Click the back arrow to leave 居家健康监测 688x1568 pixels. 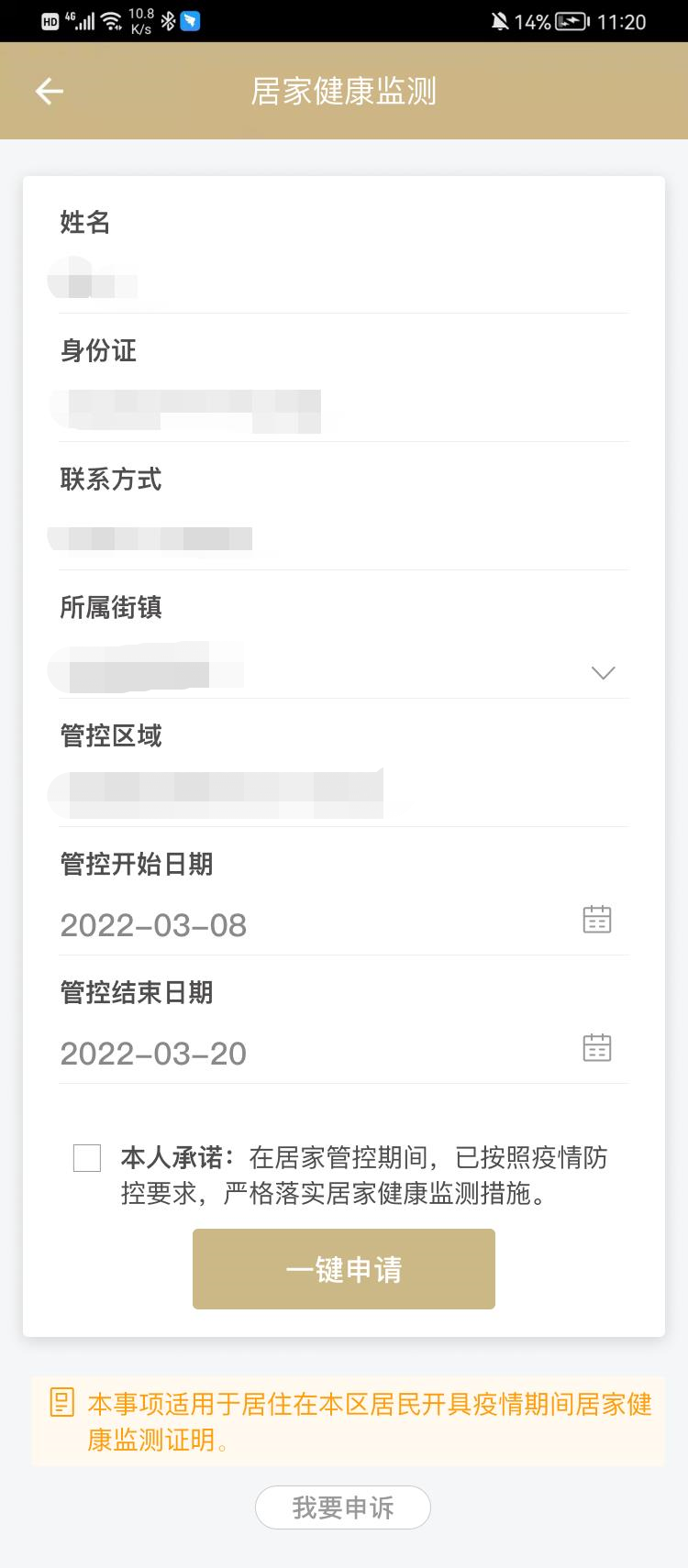point(50,91)
